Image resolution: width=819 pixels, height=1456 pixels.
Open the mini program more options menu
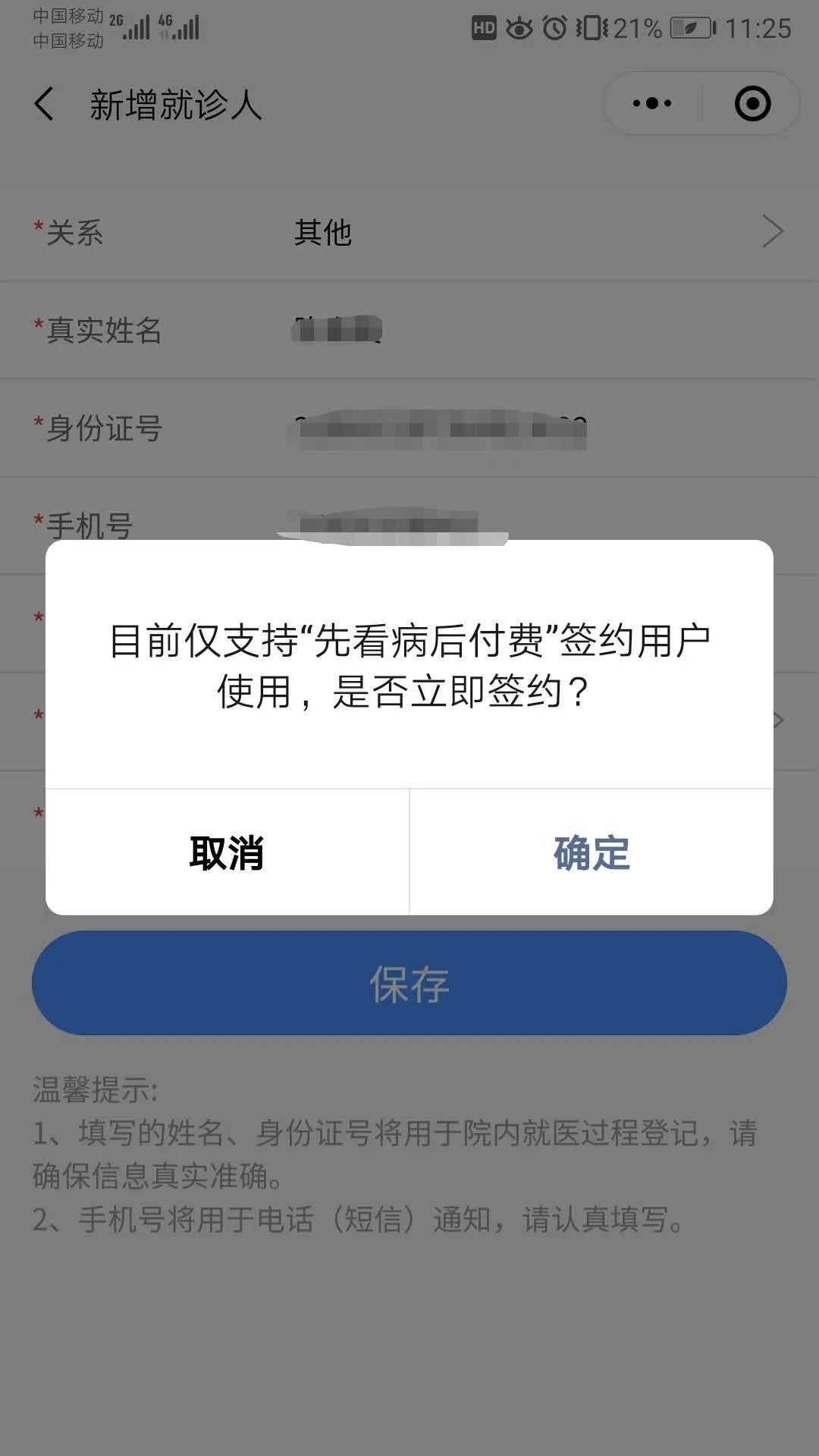pos(652,104)
